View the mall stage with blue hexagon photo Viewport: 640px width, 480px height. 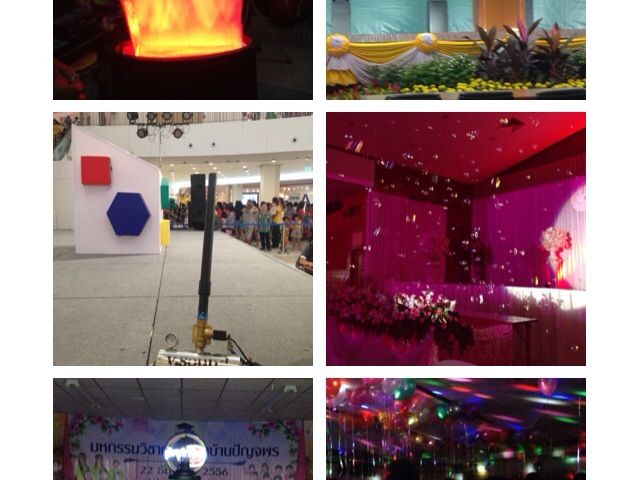(x=182, y=238)
